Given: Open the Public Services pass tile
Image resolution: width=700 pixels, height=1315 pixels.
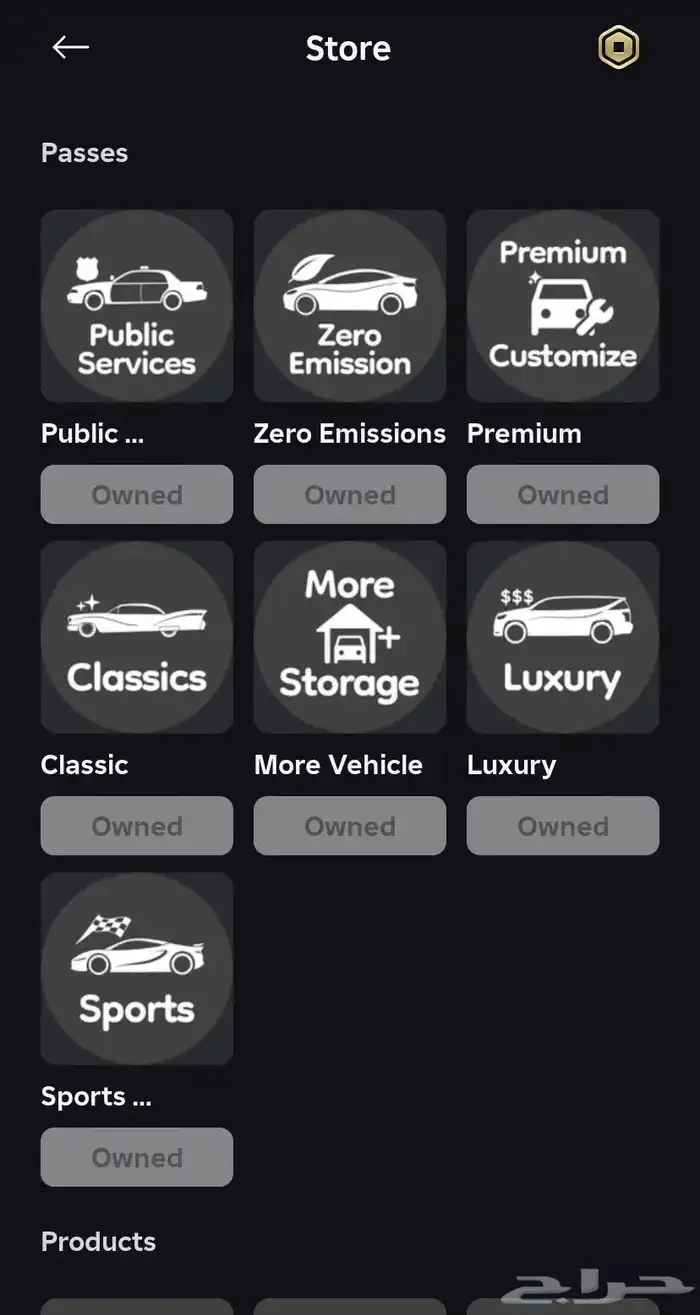Looking at the screenshot, I should point(137,306).
